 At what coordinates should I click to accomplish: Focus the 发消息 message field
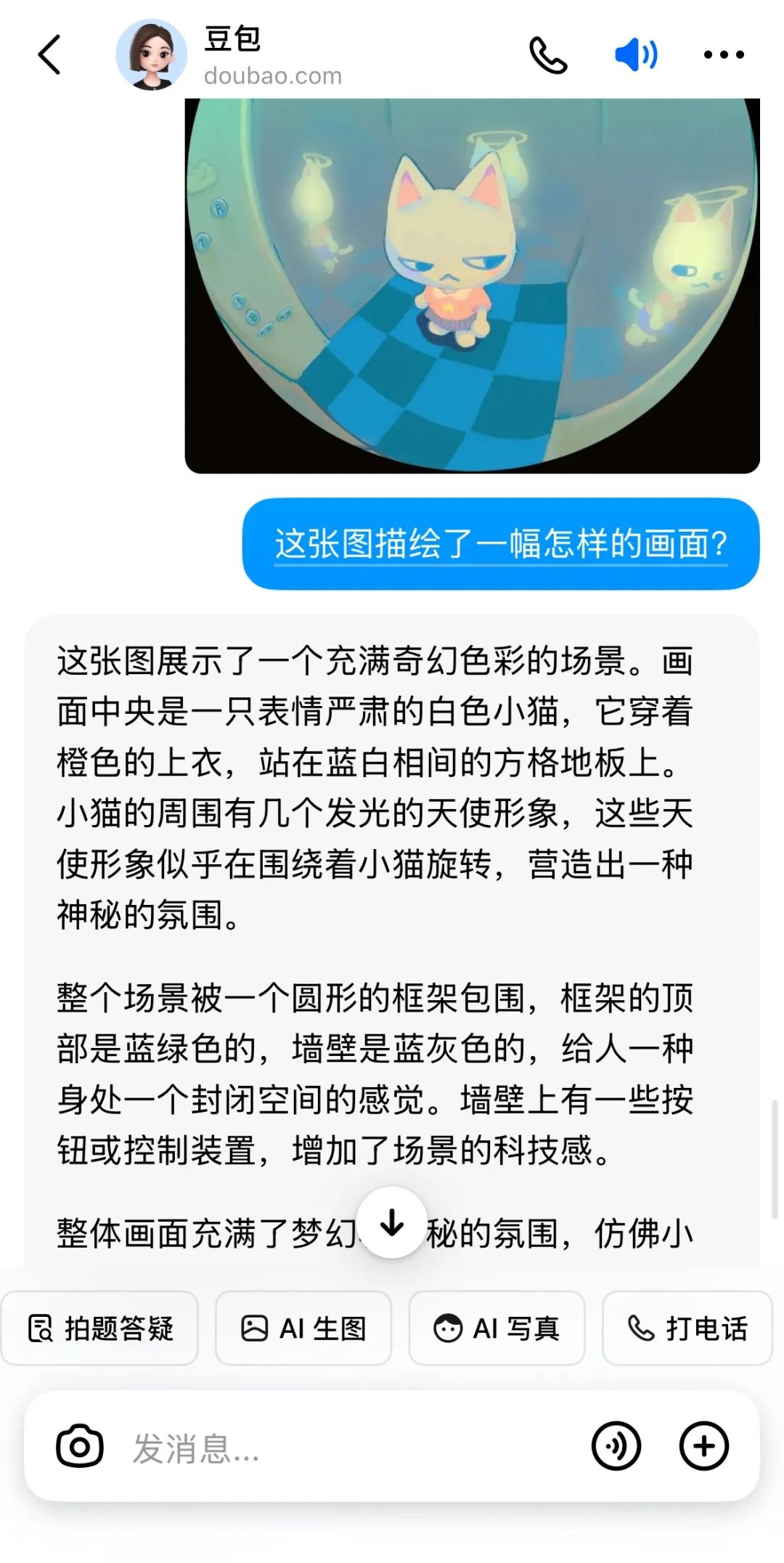348,1448
